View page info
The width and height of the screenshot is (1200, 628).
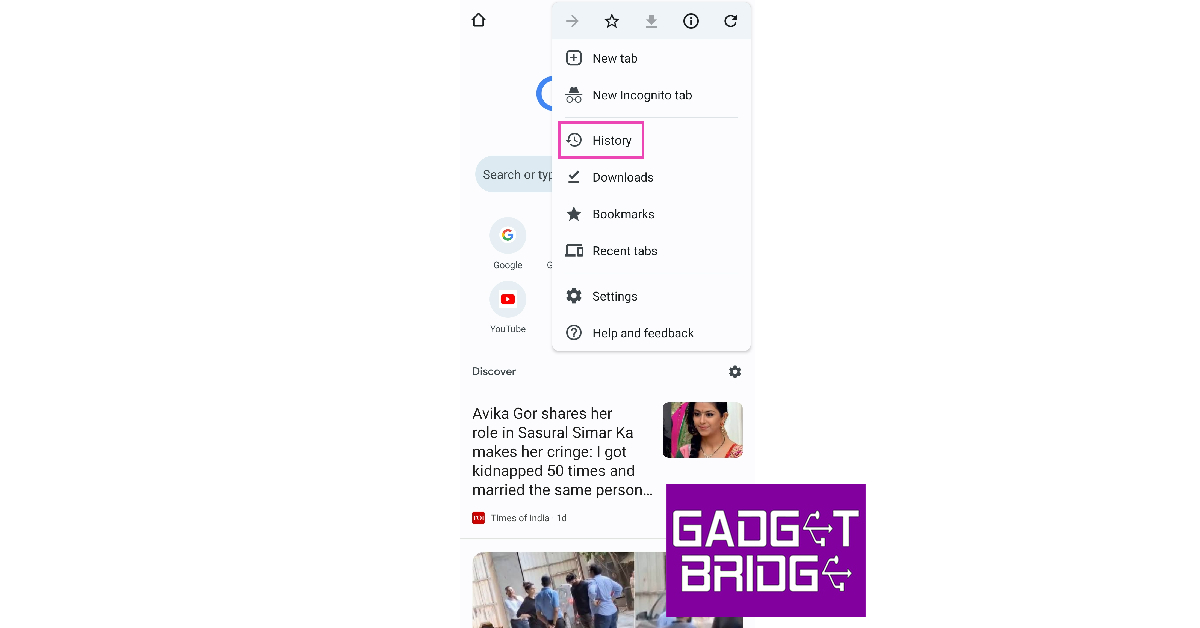(691, 21)
